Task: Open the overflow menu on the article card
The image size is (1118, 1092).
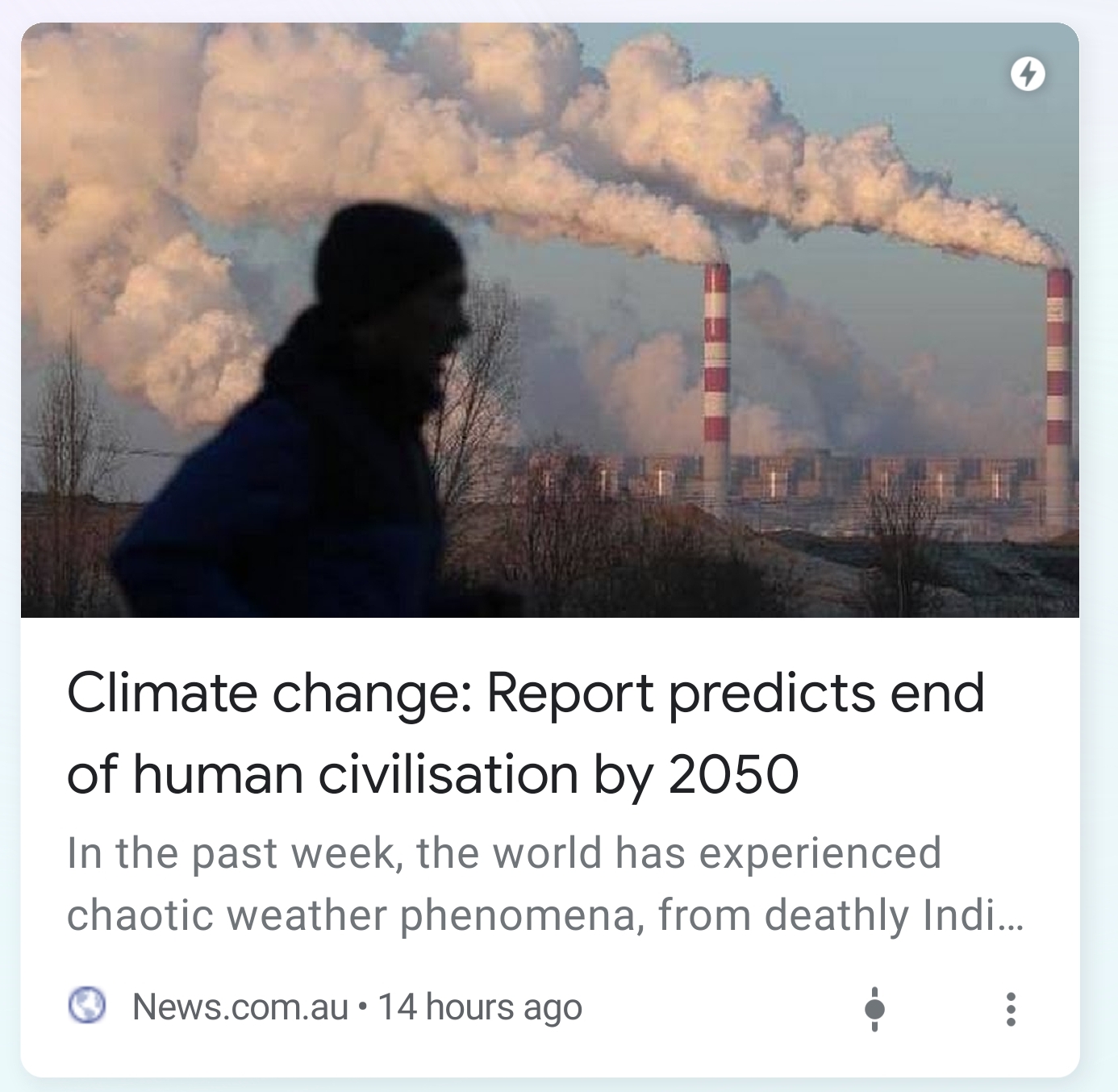Action: click(x=1010, y=1009)
